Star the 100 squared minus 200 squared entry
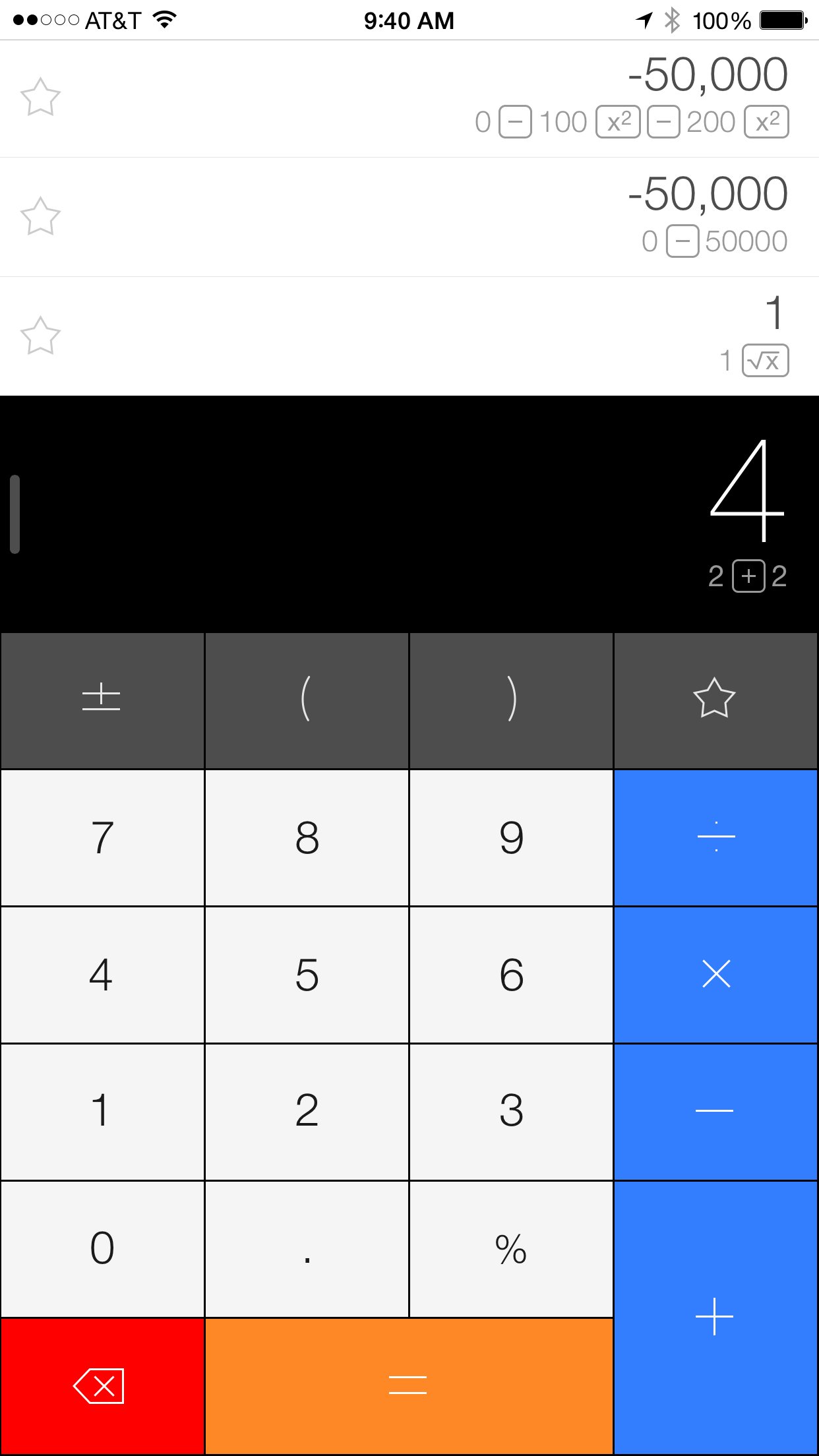 pyautogui.click(x=40, y=97)
